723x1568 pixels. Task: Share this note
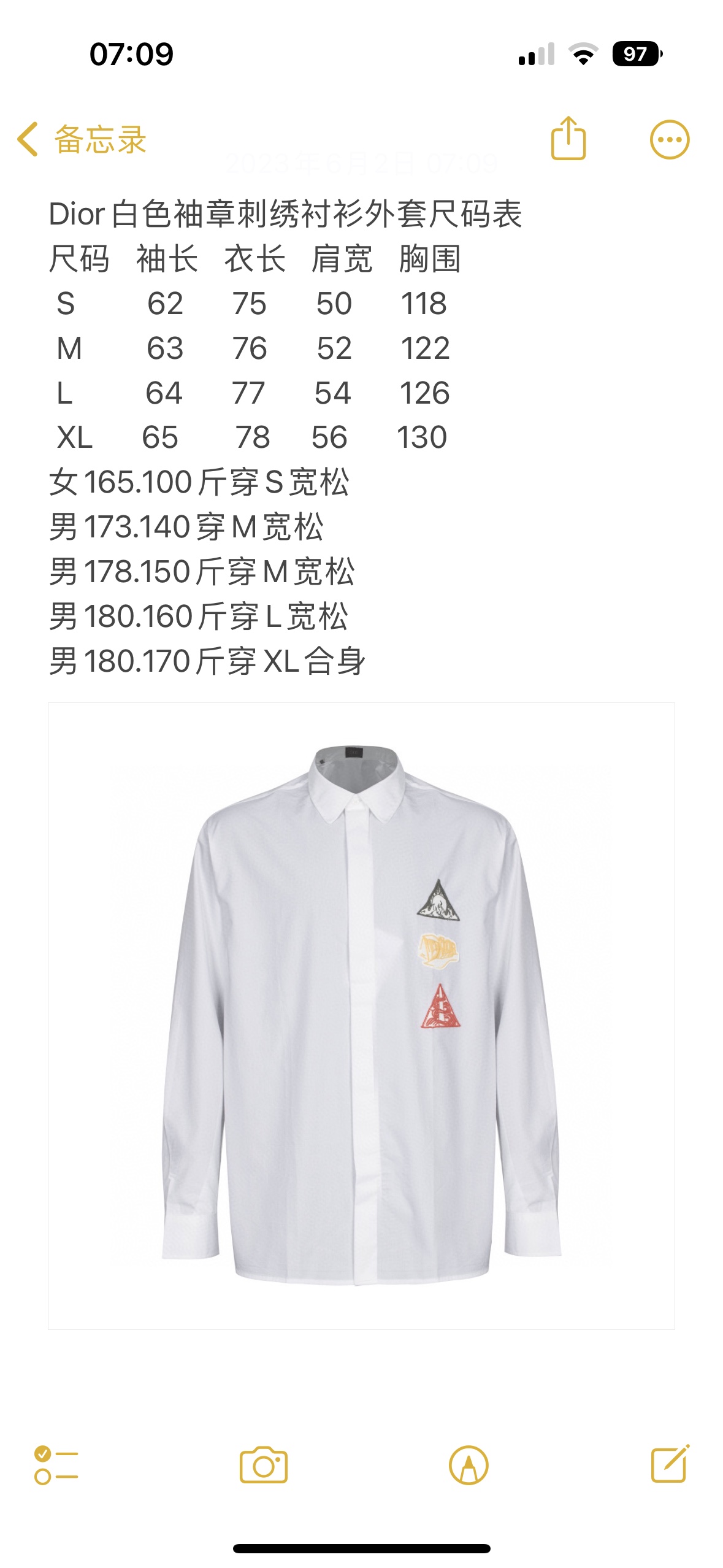click(x=568, y=139)
